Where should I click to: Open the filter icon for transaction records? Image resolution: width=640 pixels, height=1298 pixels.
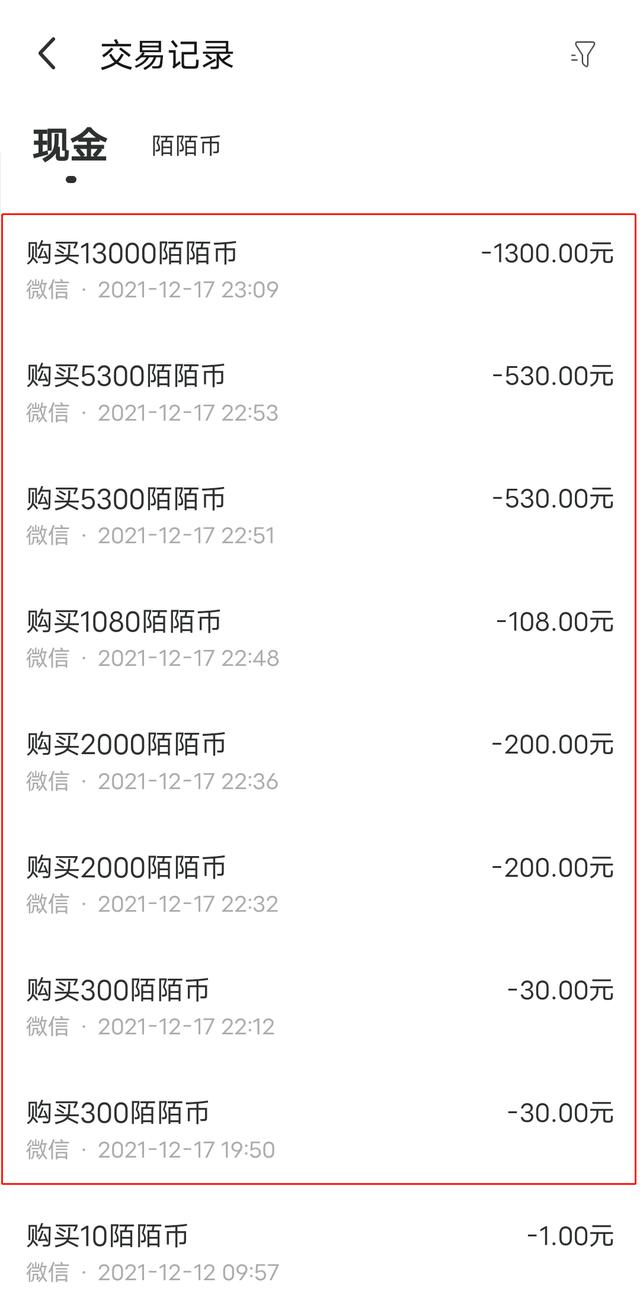pyautogui.click(x=583, y=54)
